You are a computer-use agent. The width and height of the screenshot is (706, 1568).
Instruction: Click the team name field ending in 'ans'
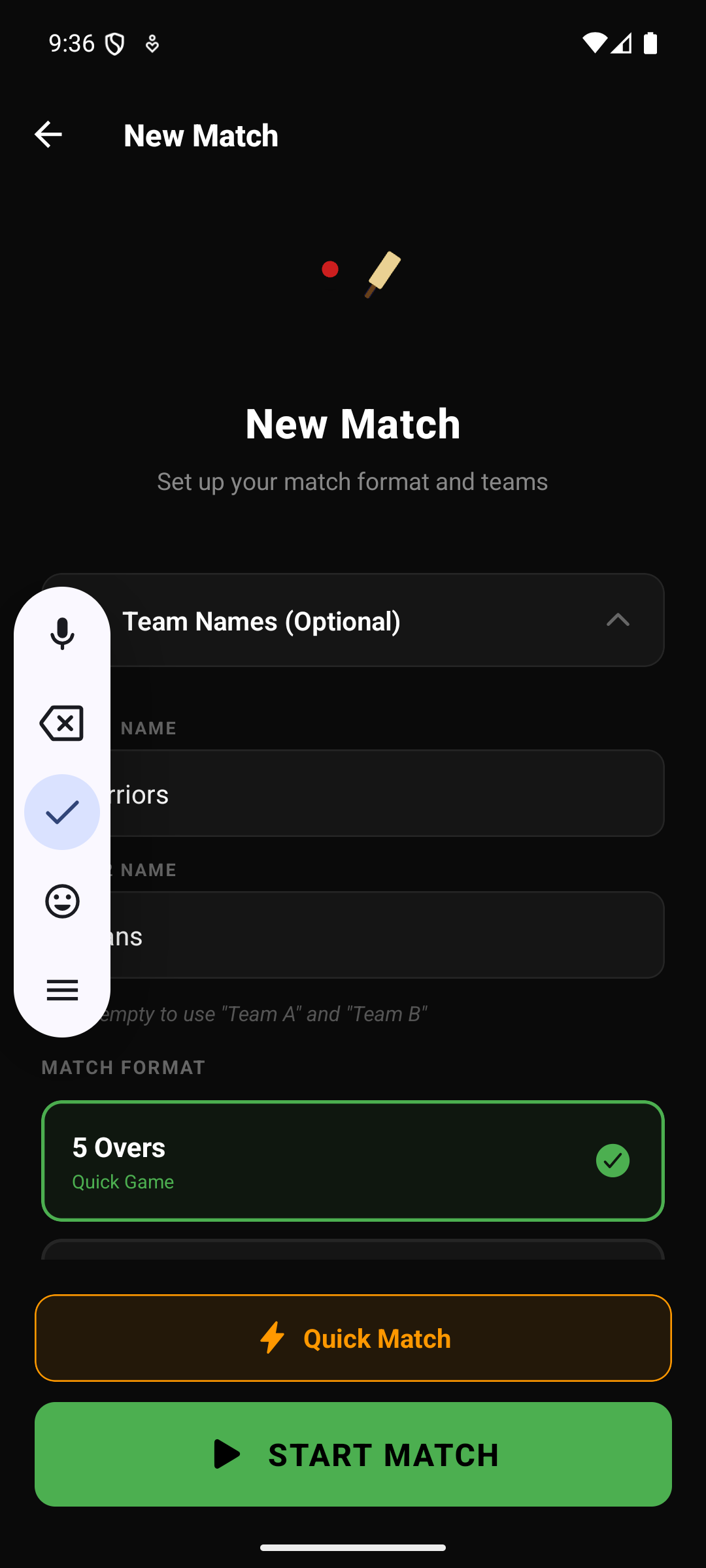[x=392, y=935]
